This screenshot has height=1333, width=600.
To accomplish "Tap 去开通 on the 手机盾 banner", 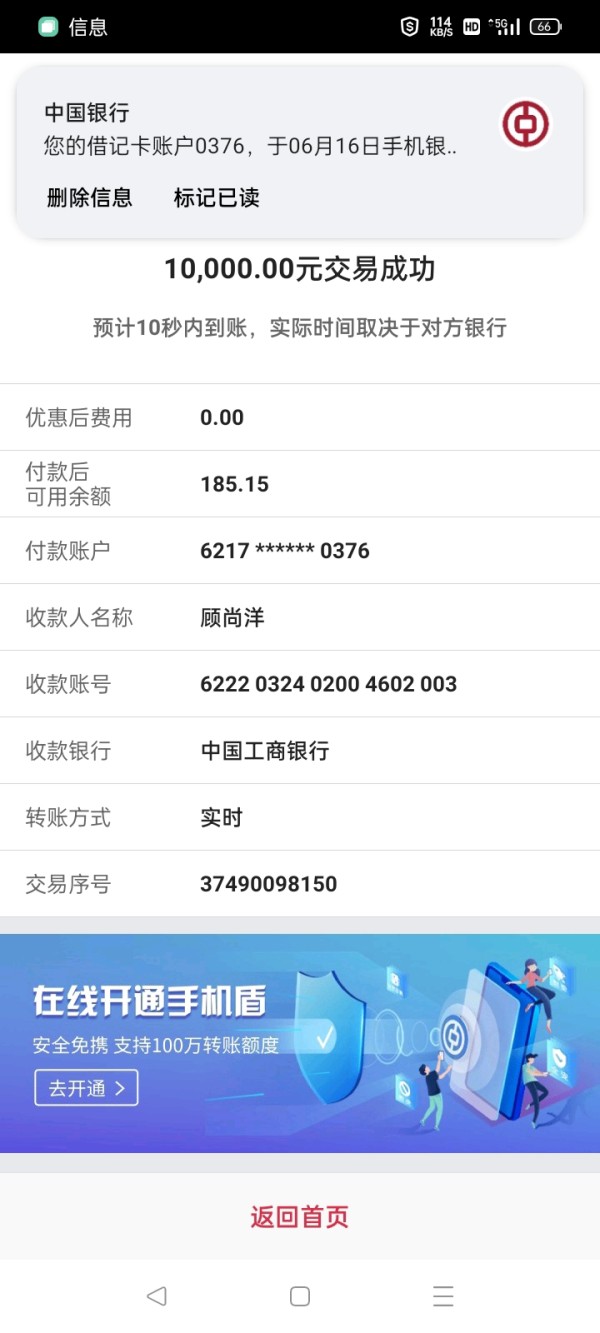I will pos(86,1088).
